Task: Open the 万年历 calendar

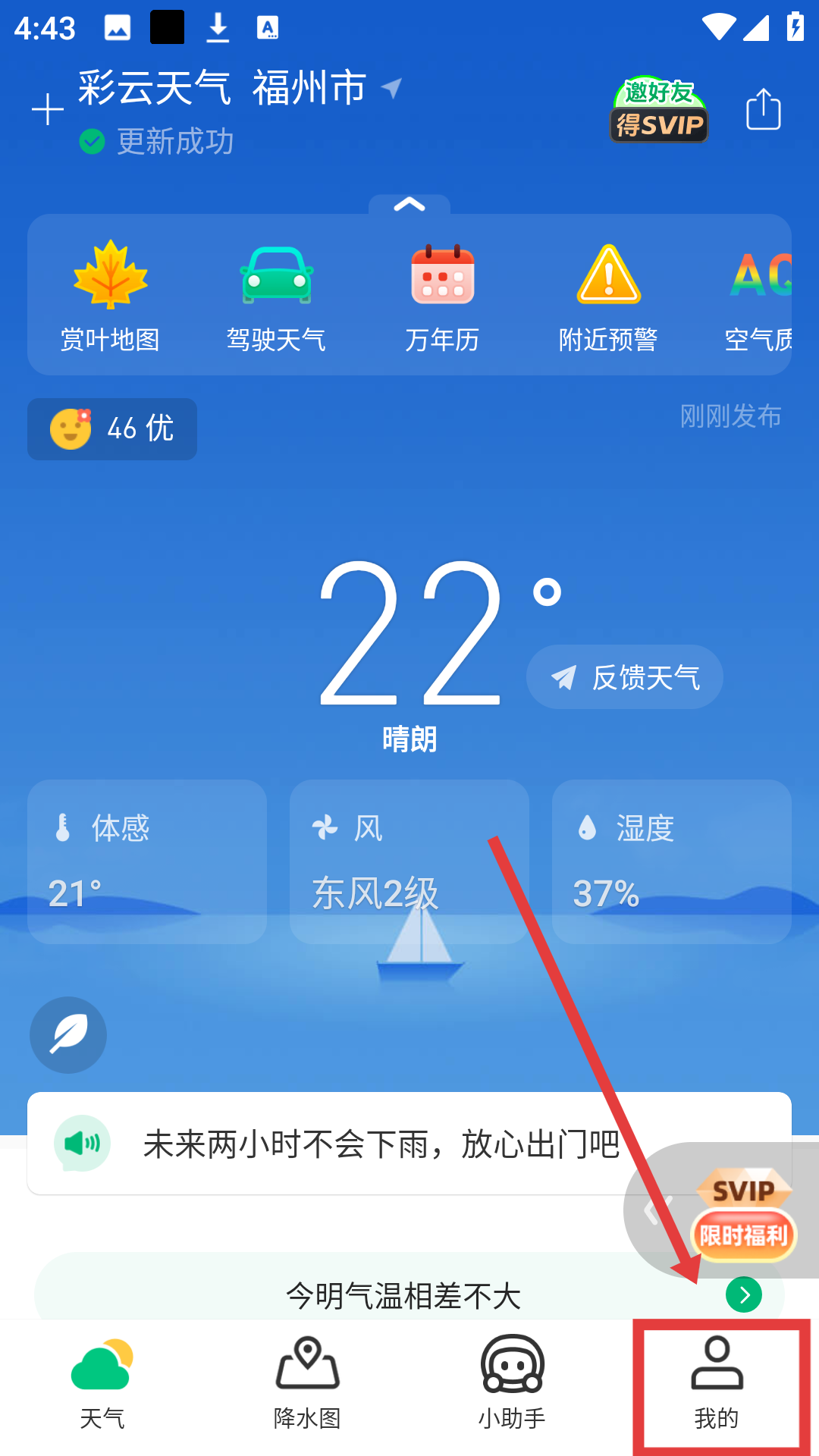Action: click(x=442, y=297)
